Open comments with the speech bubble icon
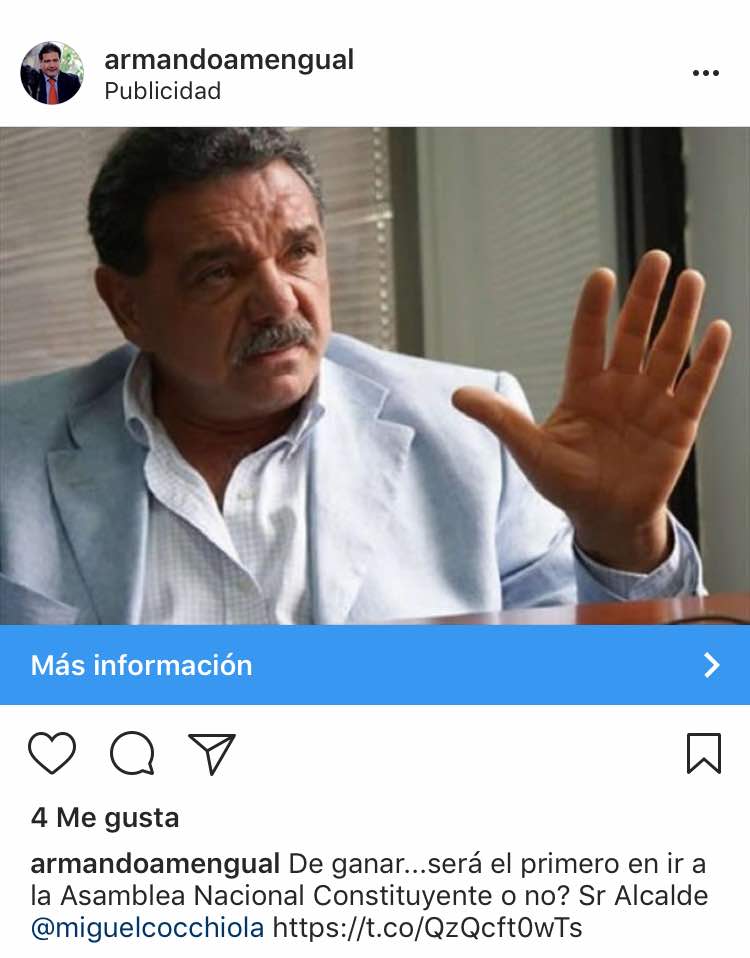This screenshot has height=958, width=750. 132,754
